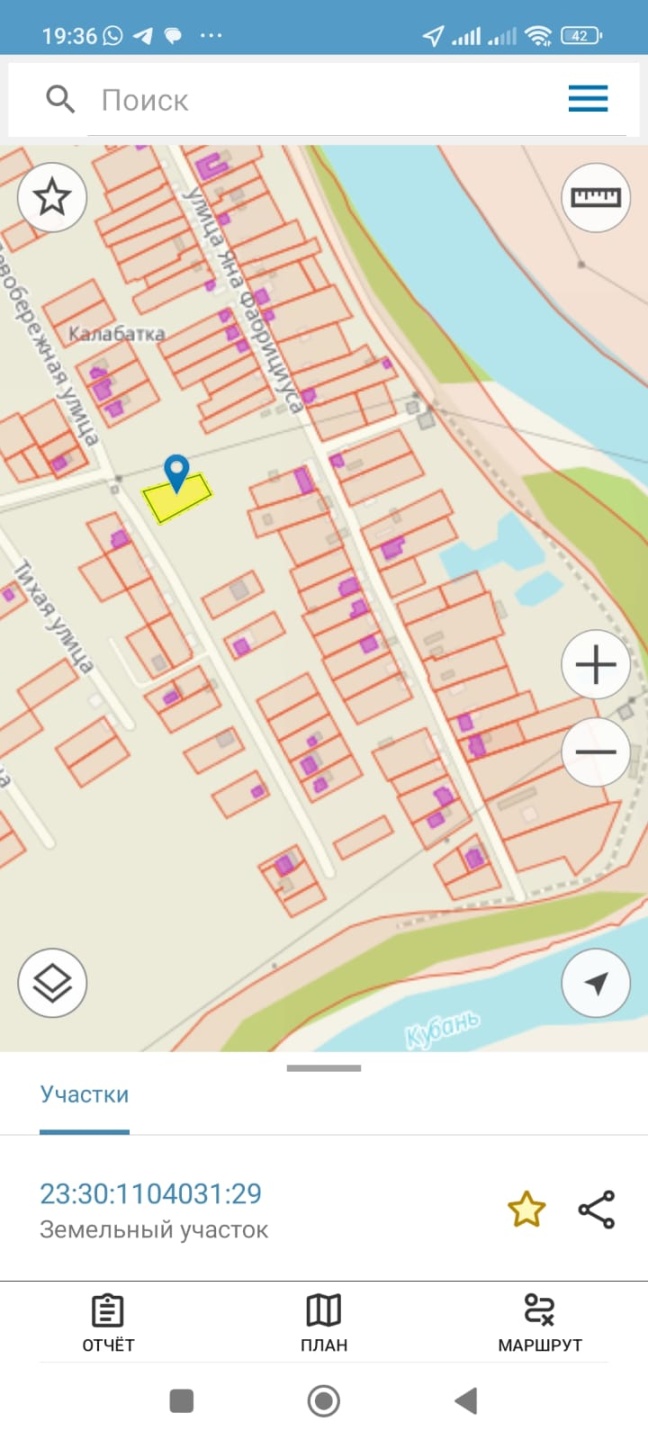Center map on my location
This screenshot has width=648, height=1440.
tap(596, 984)
